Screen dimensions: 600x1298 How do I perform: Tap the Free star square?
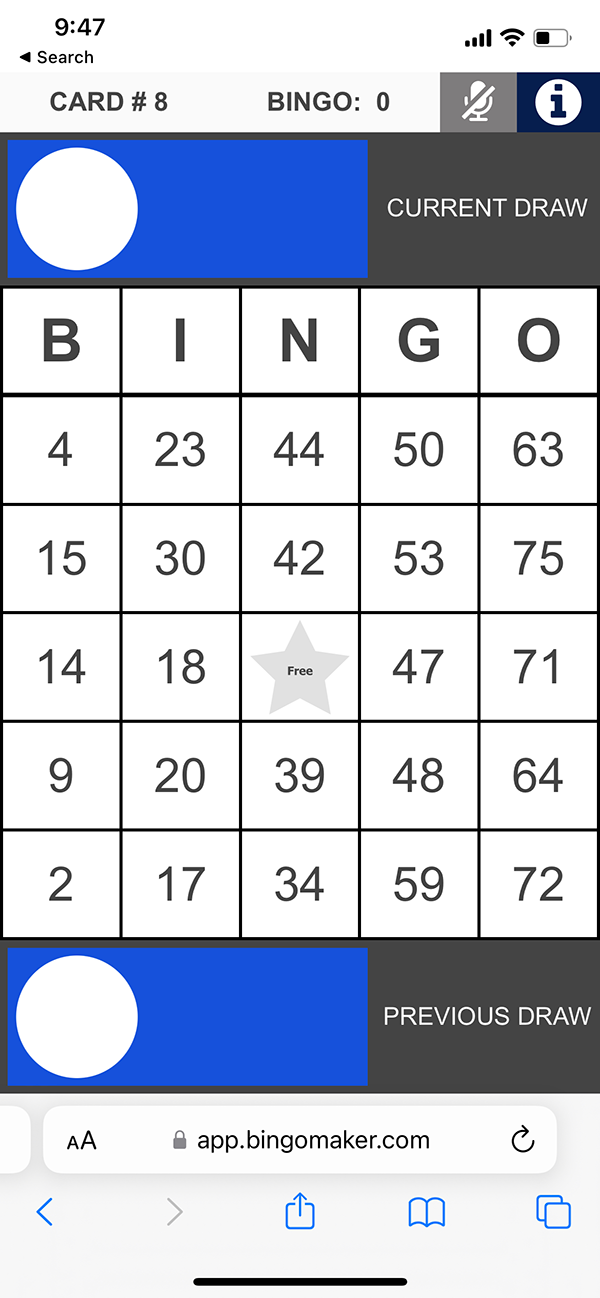[299, 667]
